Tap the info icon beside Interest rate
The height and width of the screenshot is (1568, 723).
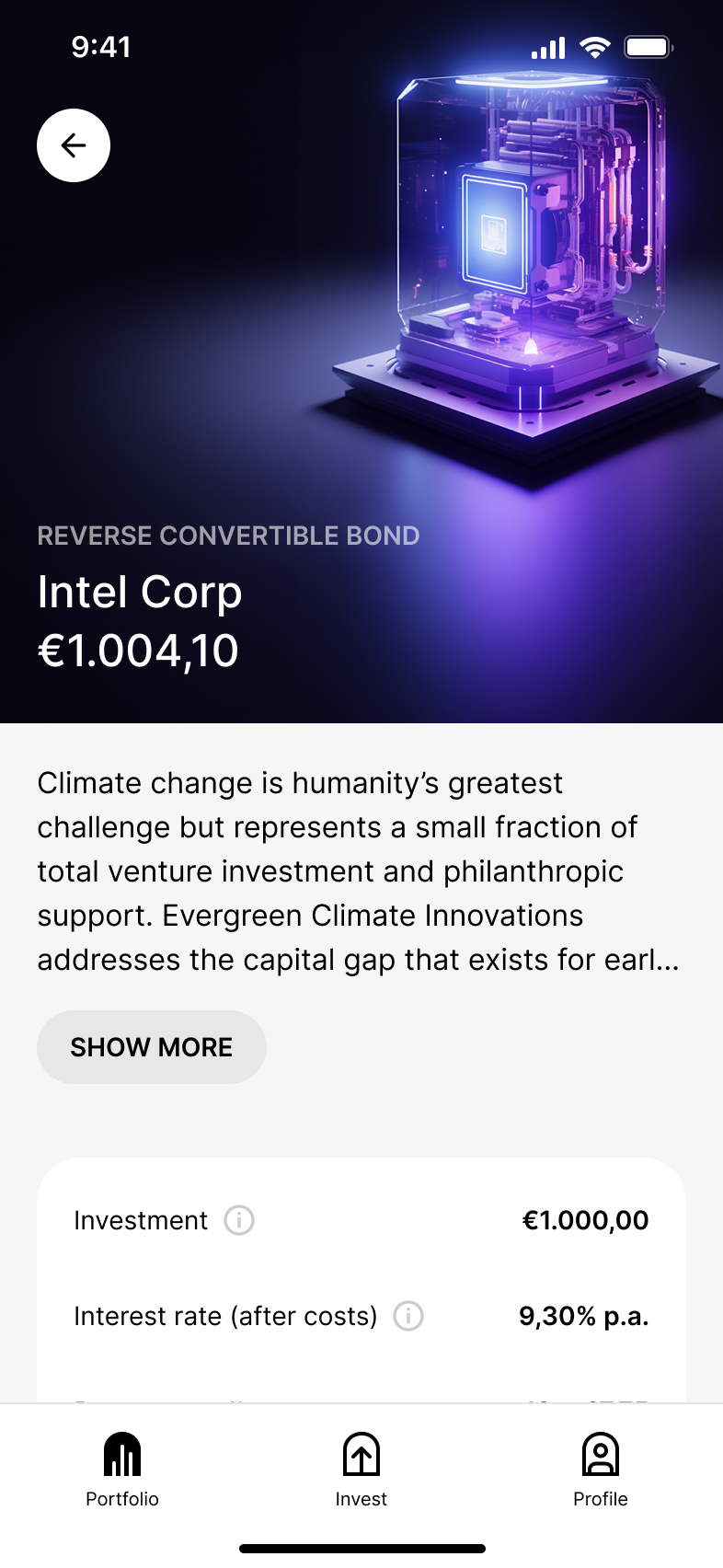click(408, 1316)
